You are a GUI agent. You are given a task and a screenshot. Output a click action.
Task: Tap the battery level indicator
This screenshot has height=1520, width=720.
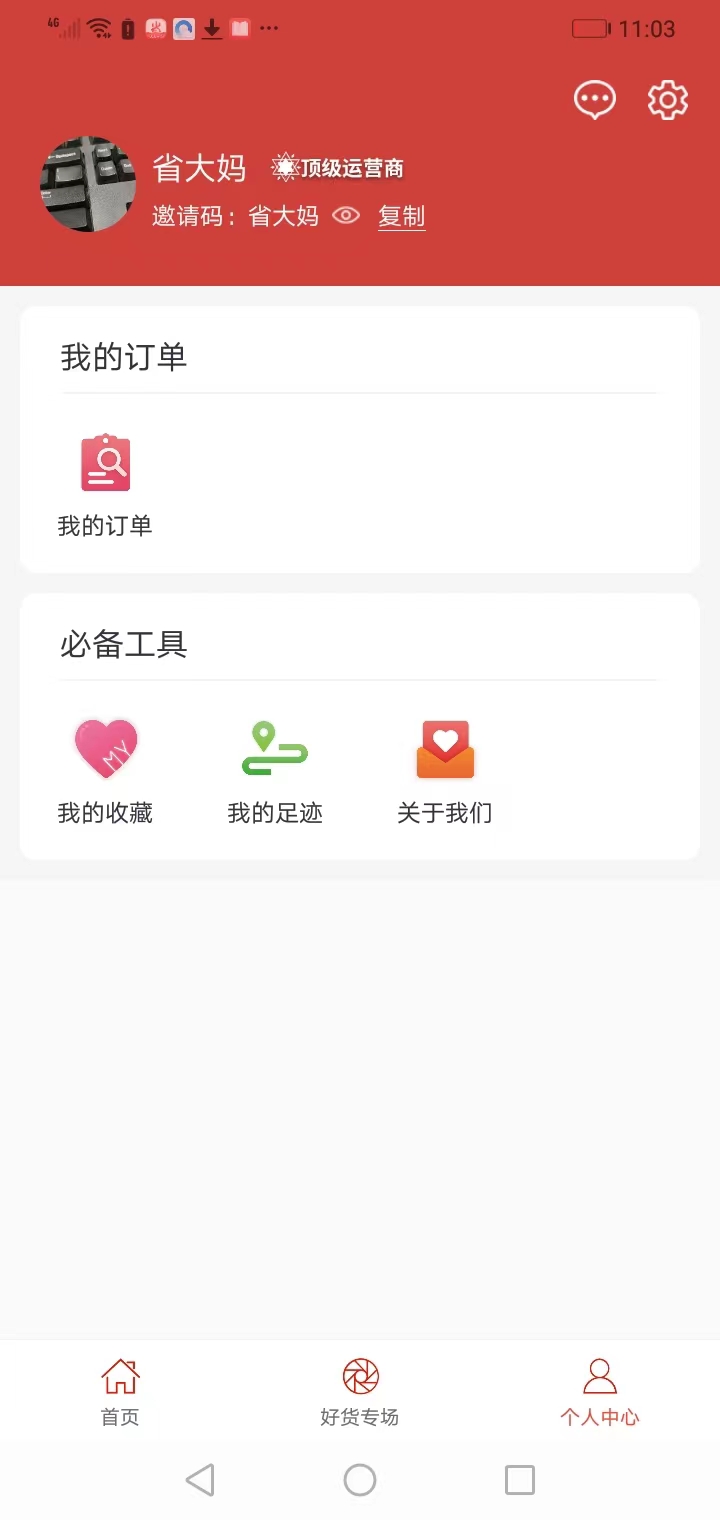588,28
